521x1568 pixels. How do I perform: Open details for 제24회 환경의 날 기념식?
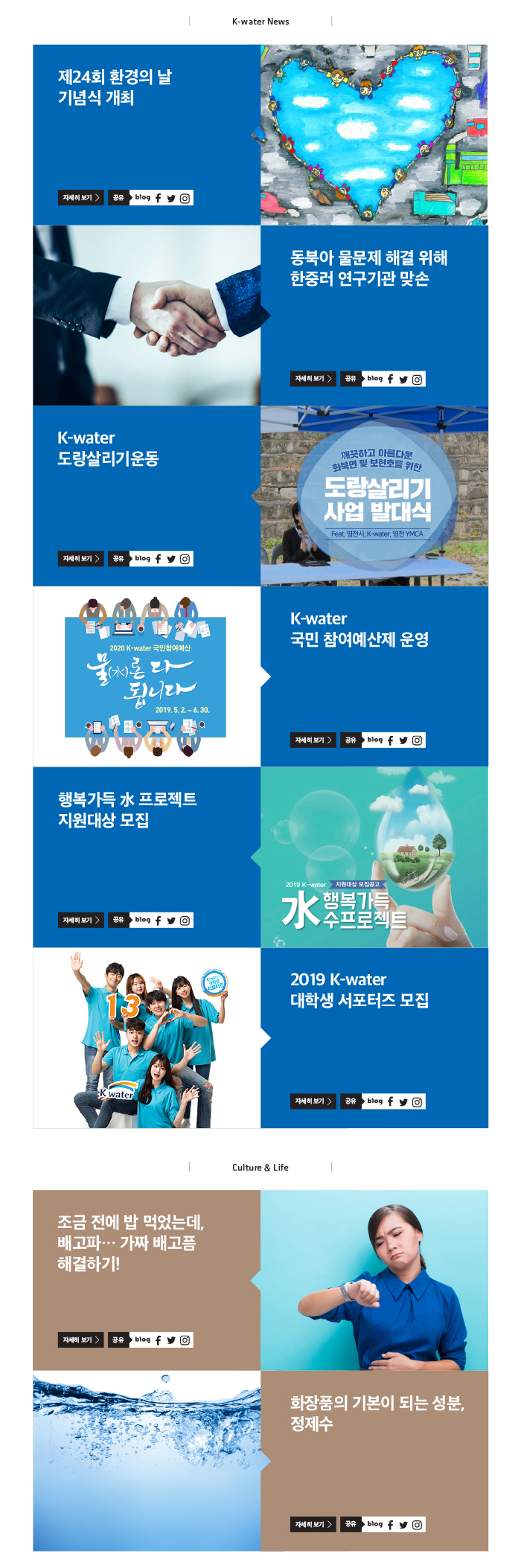point(81,198)
